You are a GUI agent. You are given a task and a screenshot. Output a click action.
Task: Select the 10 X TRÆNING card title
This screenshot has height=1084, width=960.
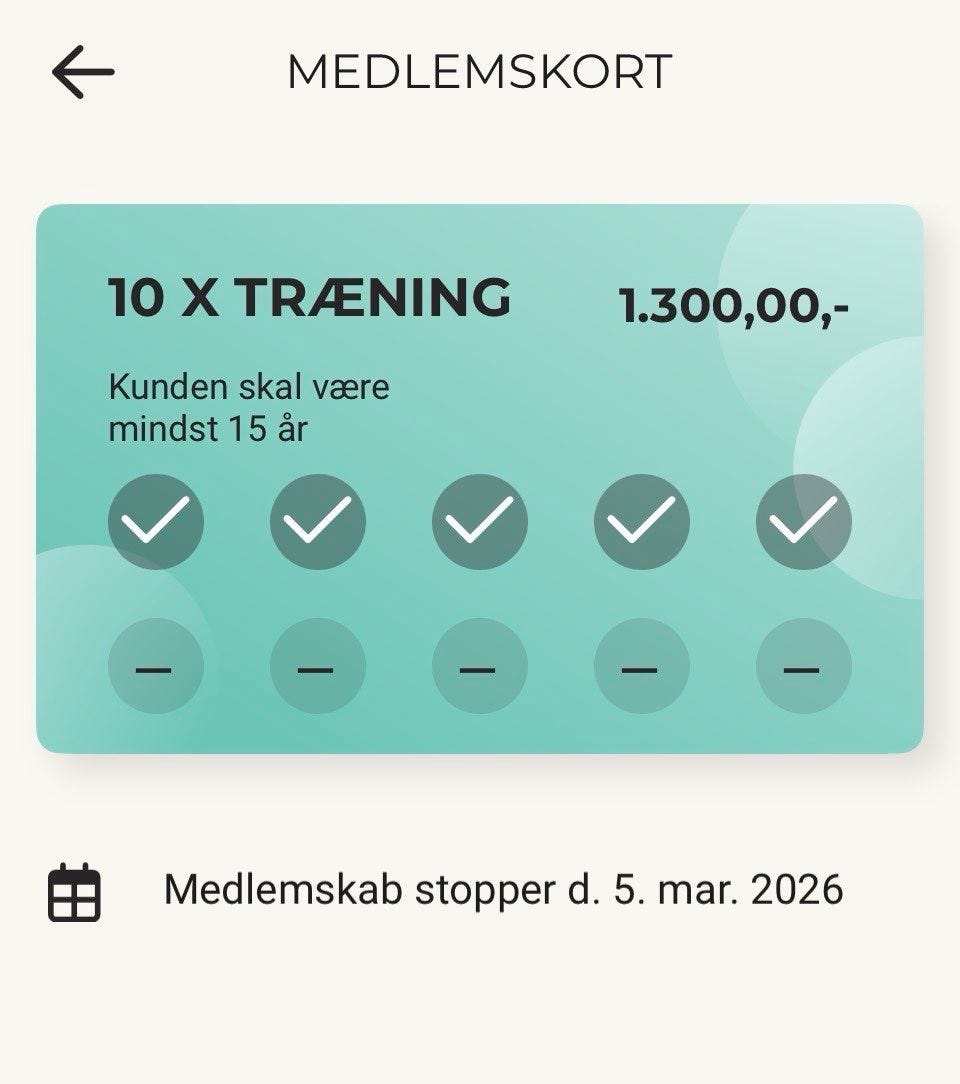(311, 296)
